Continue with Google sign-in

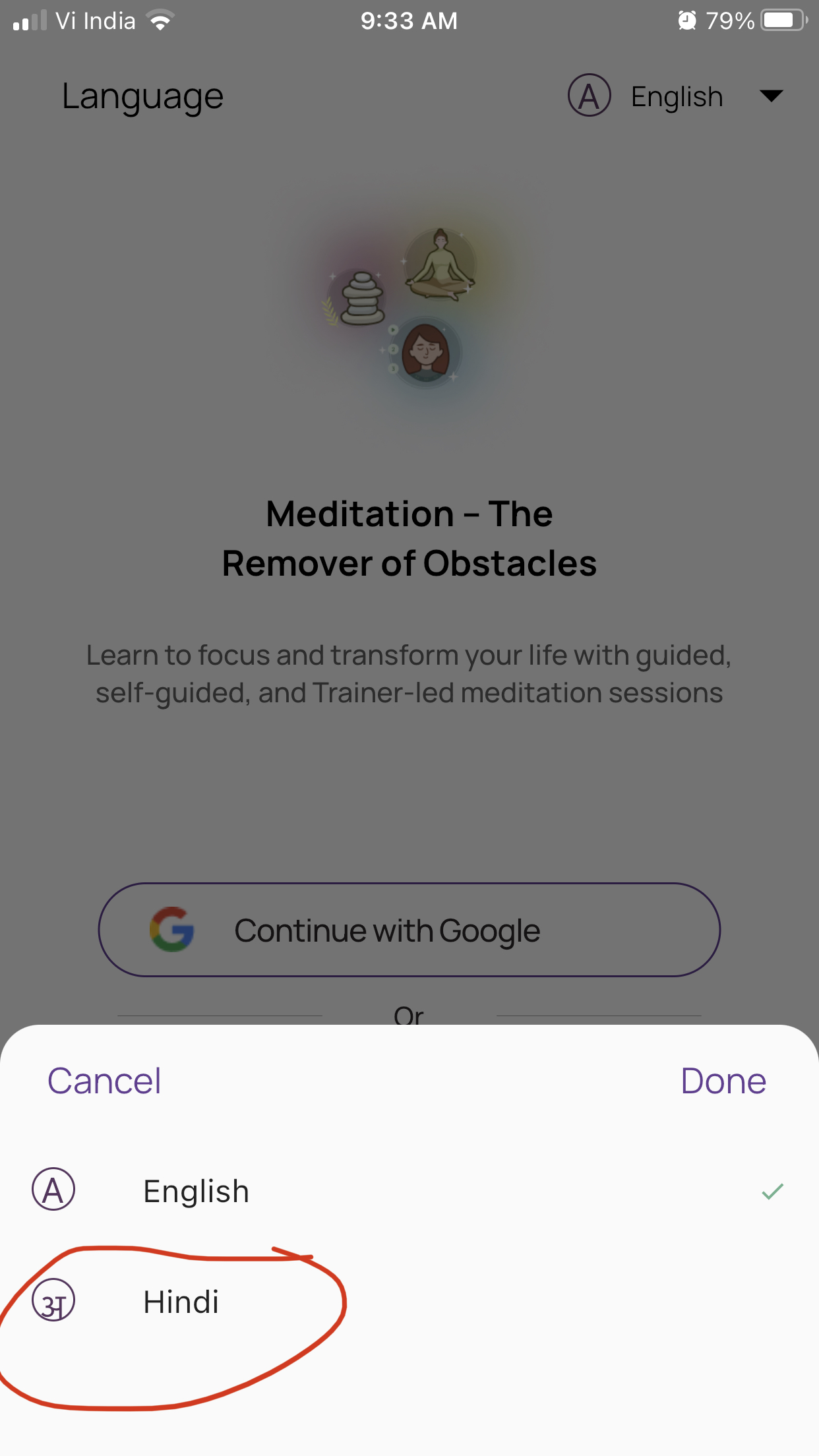click(x=409, y=930)
